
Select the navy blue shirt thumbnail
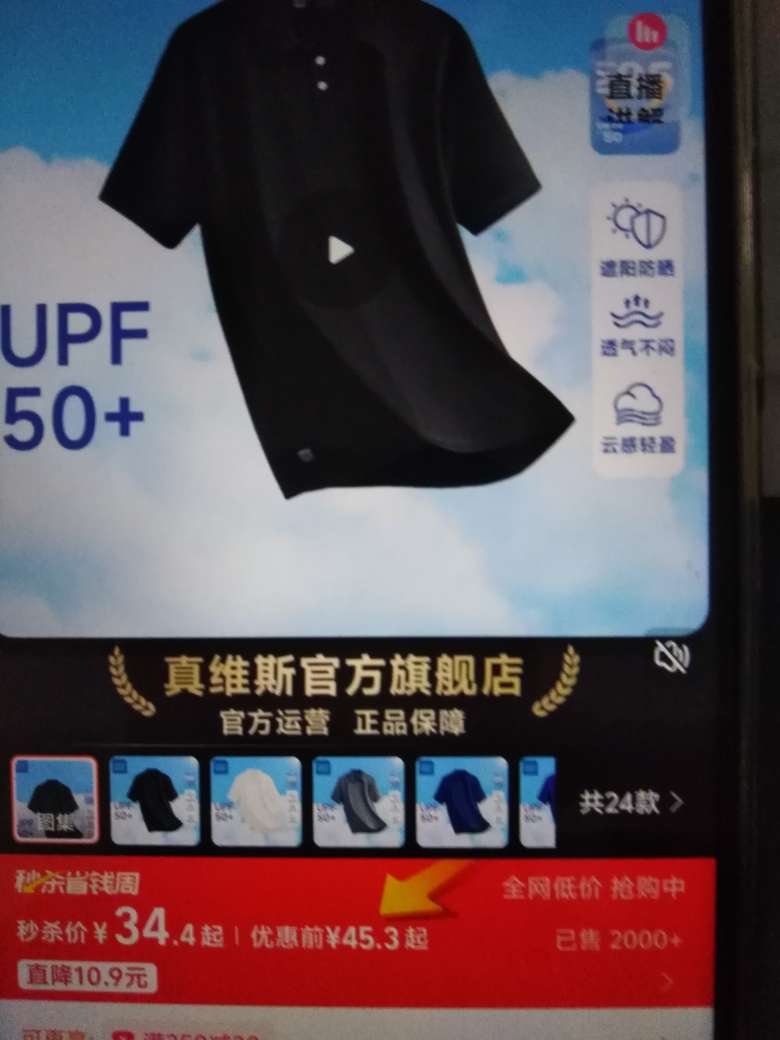tap(461, 800)
